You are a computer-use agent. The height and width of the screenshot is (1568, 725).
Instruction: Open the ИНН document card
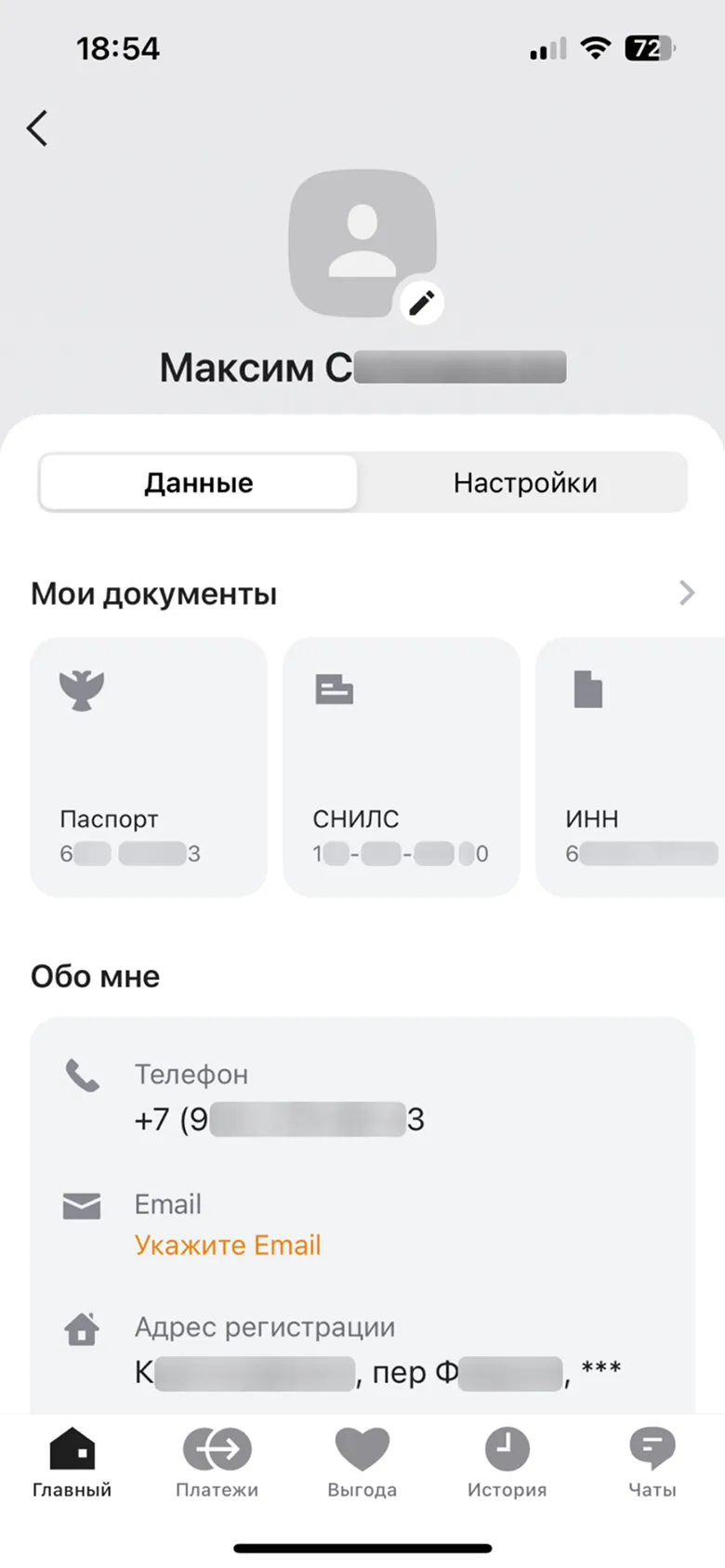630,767
